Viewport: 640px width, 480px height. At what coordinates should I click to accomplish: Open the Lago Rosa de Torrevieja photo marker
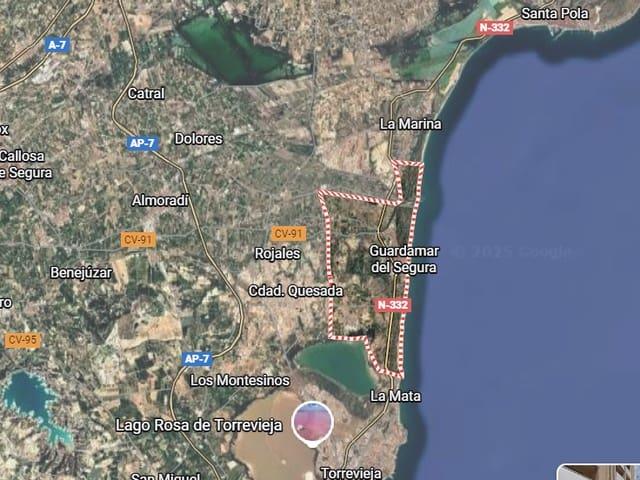pyautogui.click(x=314, y=422)
